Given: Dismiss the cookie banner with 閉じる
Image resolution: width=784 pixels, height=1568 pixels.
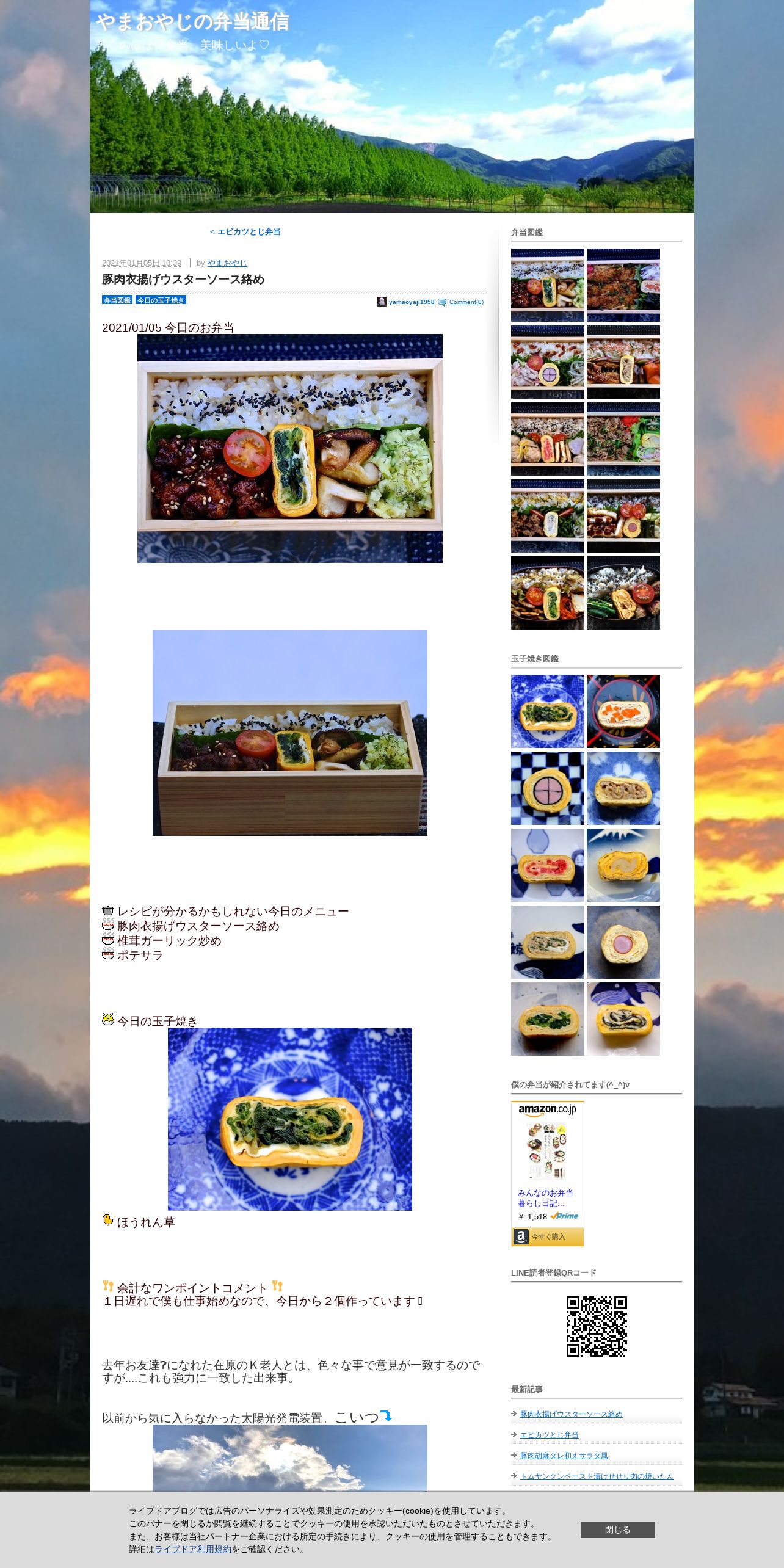Looking at the screenshot, I should point(618,1530).
